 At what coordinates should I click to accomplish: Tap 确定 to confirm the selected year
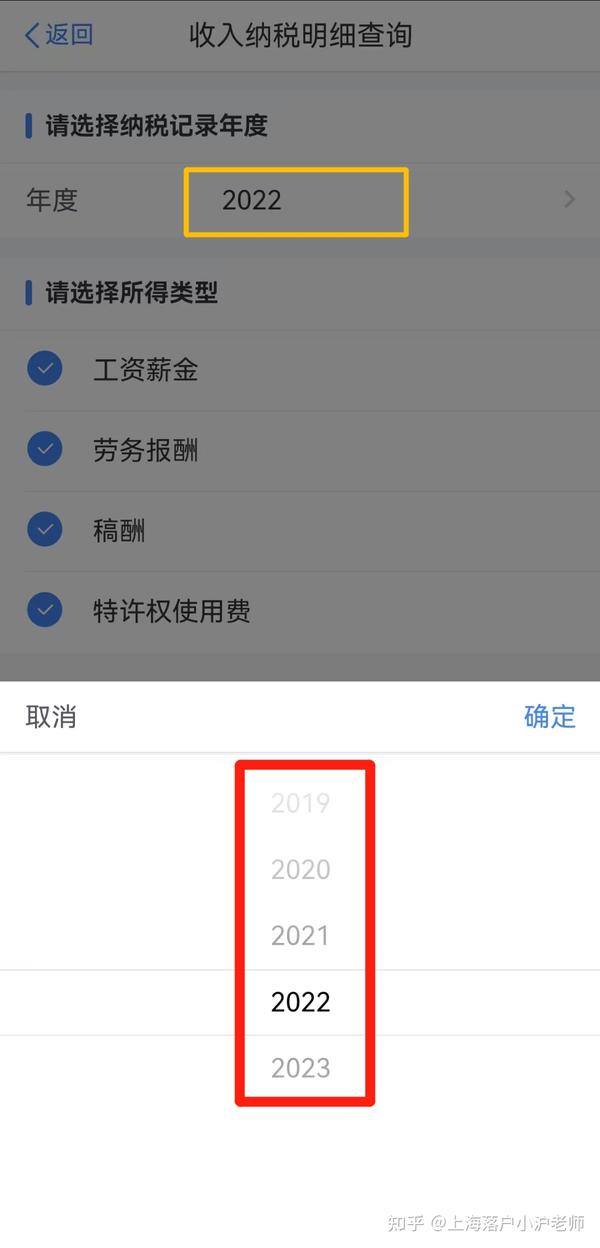click(x=550, y=717)
